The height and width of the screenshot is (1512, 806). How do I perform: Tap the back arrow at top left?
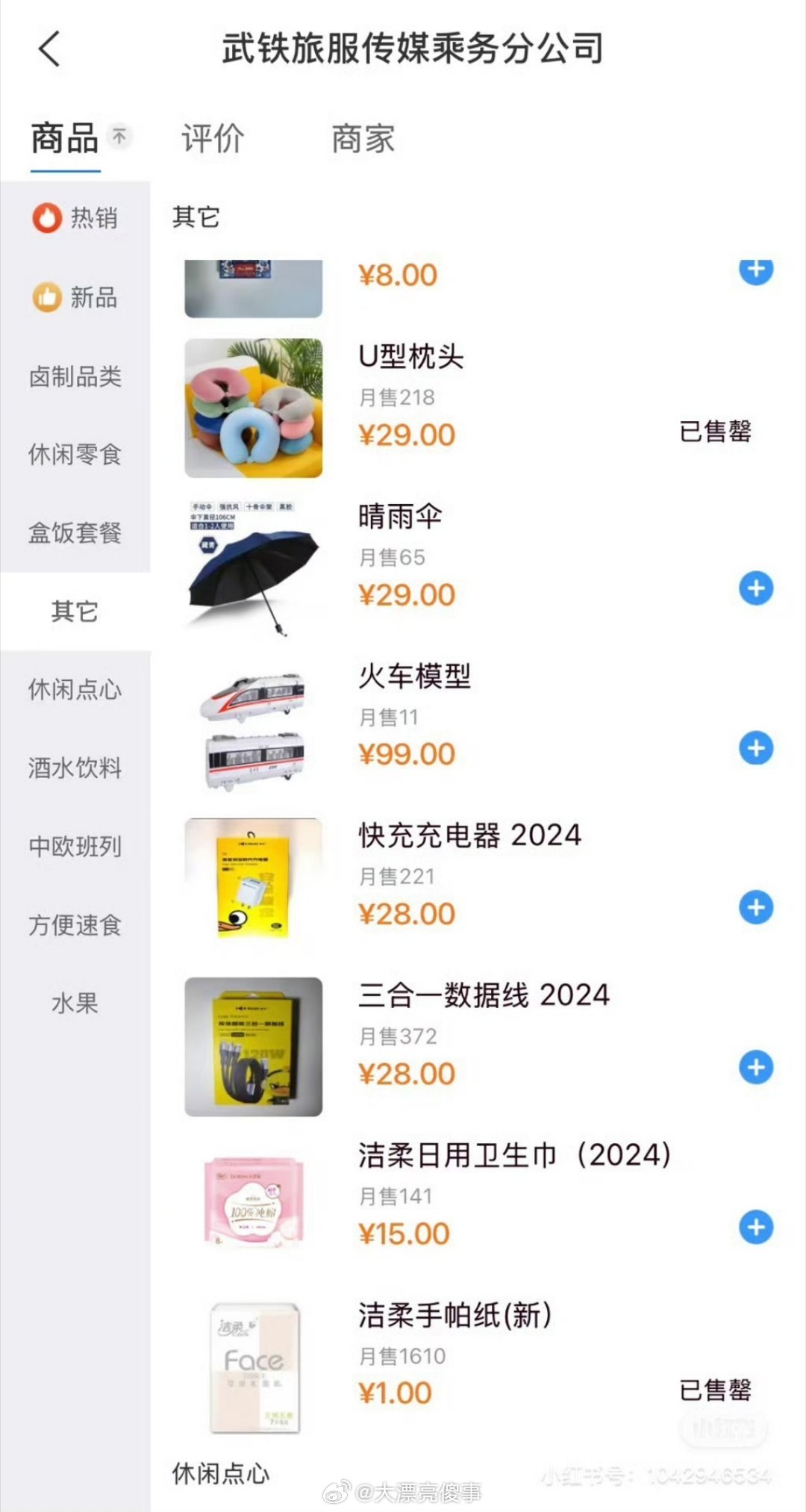[47, 50]
